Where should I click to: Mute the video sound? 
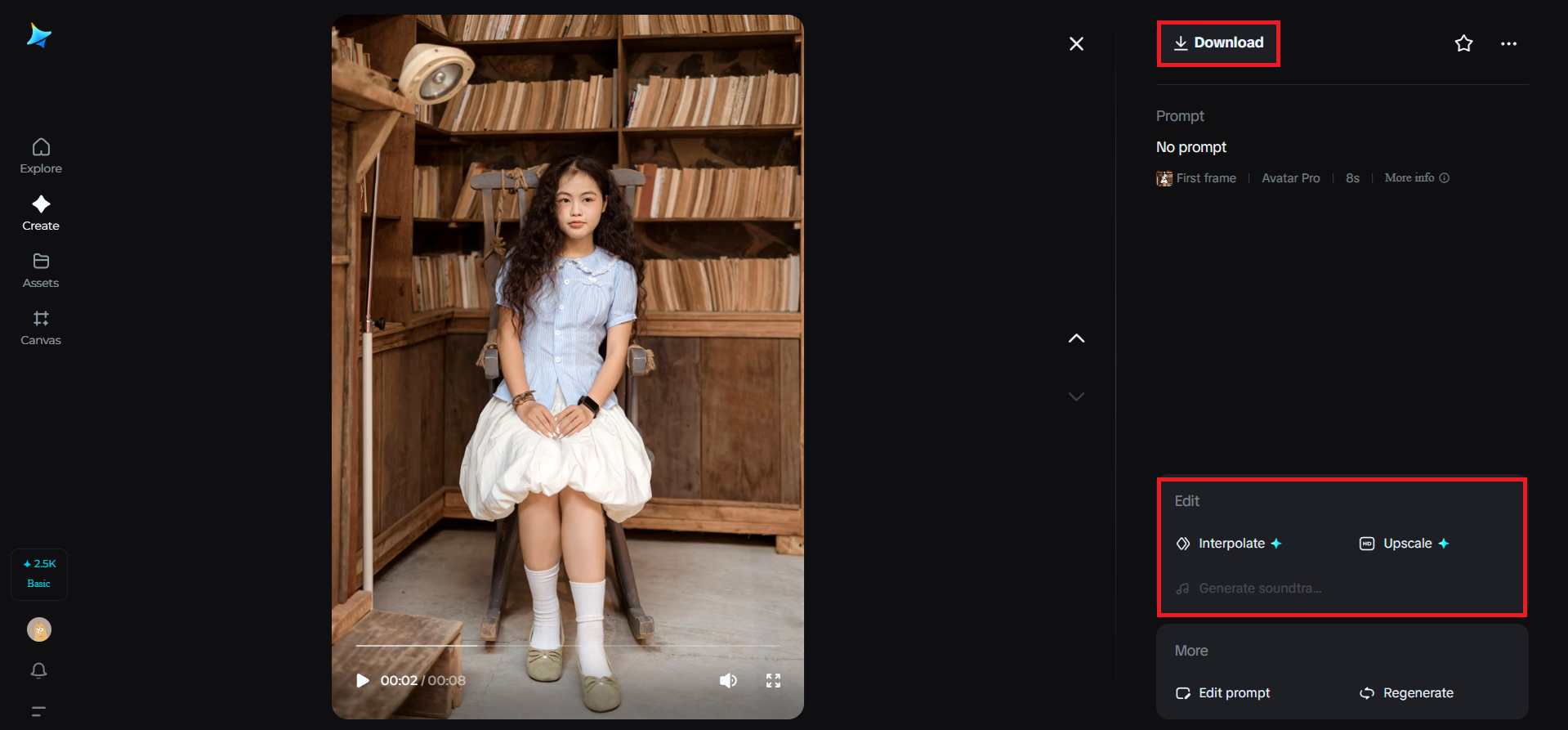[727, 680]
